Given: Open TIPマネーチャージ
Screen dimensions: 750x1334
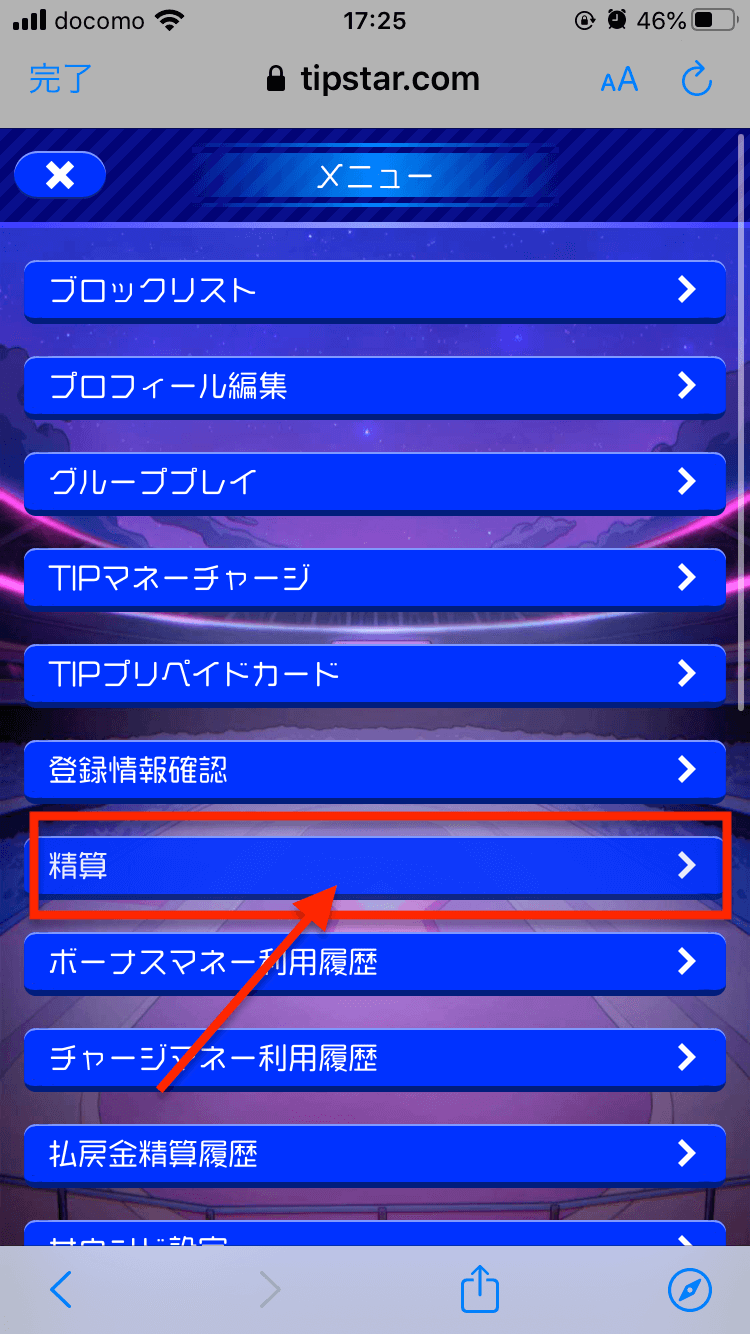Looking at the screenshot, I should click(x=374, y=577).
